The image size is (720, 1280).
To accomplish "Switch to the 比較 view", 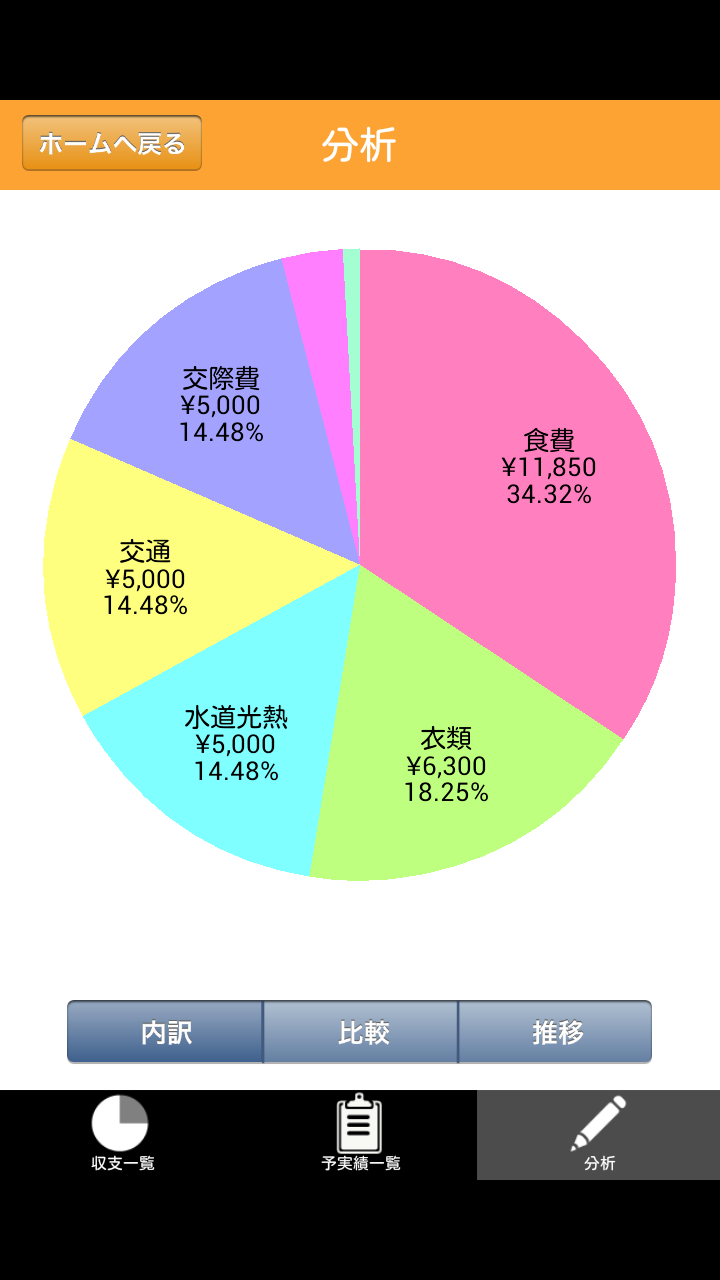I will [361, 1032].
